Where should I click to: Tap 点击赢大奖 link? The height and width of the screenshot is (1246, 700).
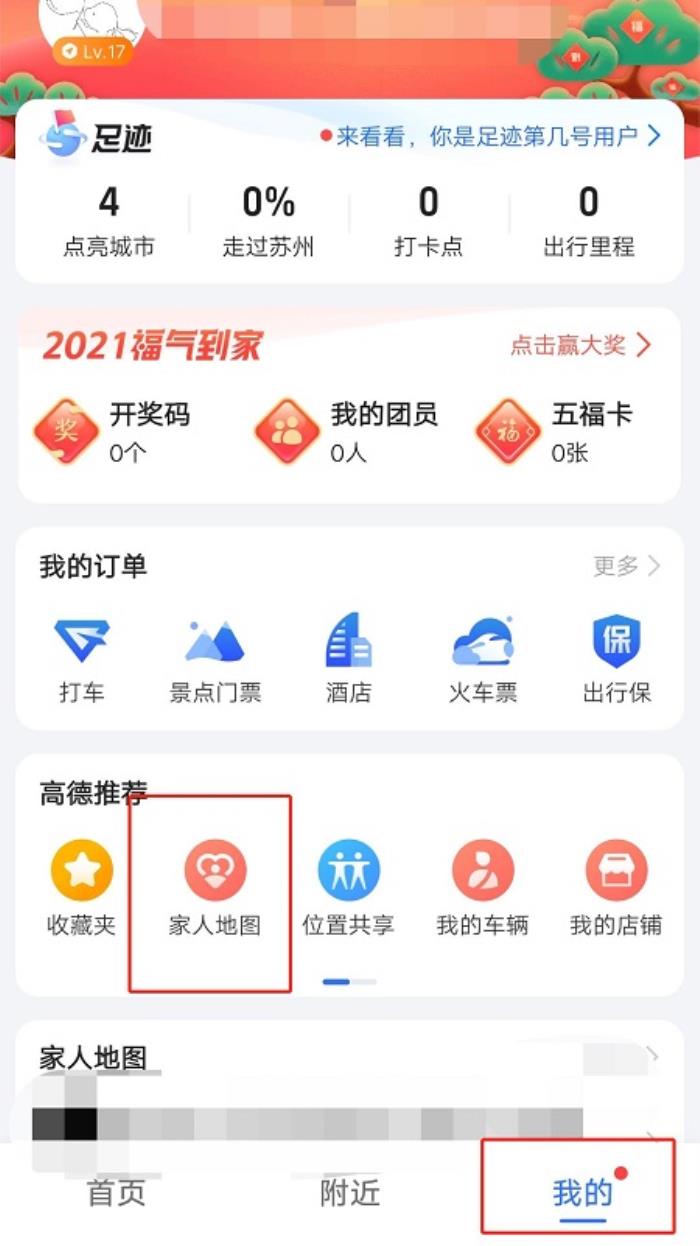tap(580, 346)
